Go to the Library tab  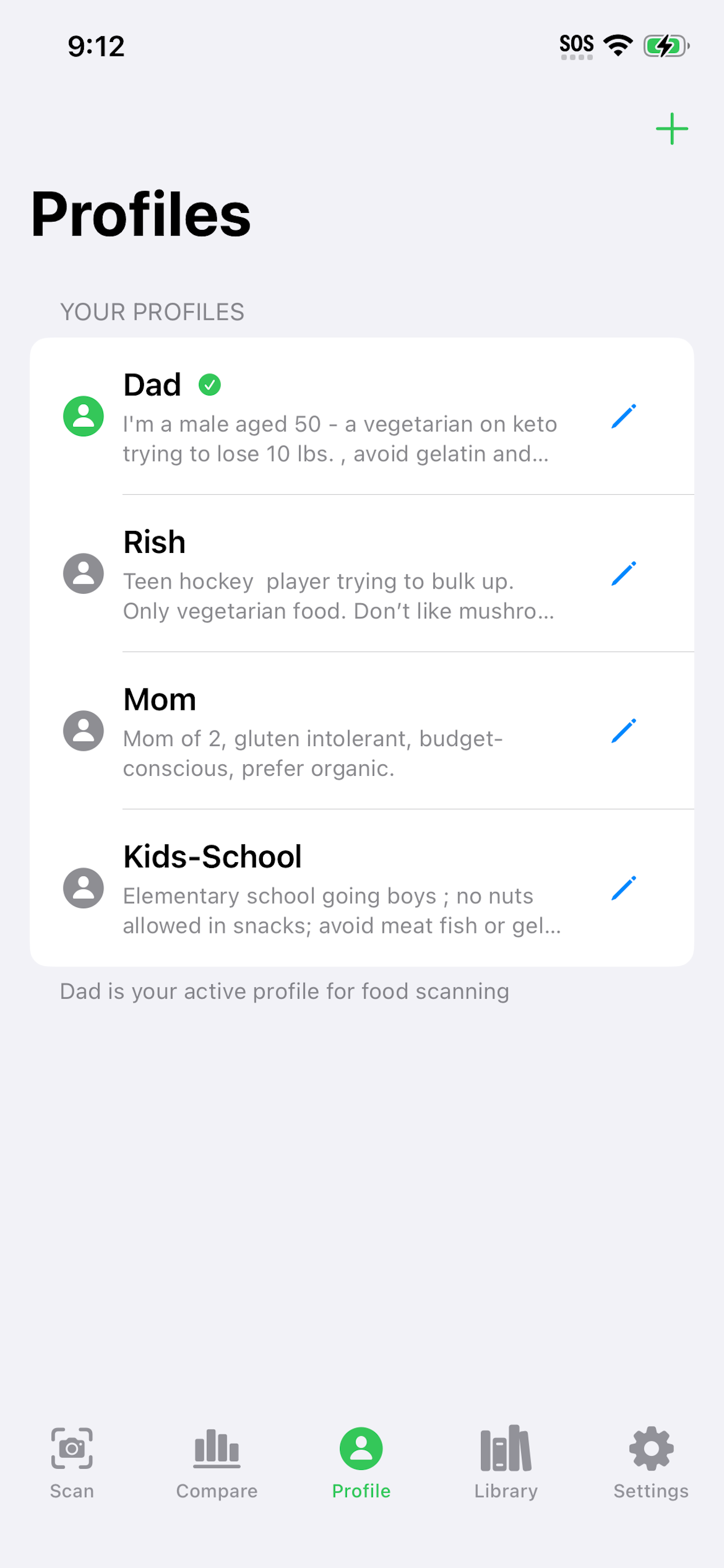point(506,1462)
